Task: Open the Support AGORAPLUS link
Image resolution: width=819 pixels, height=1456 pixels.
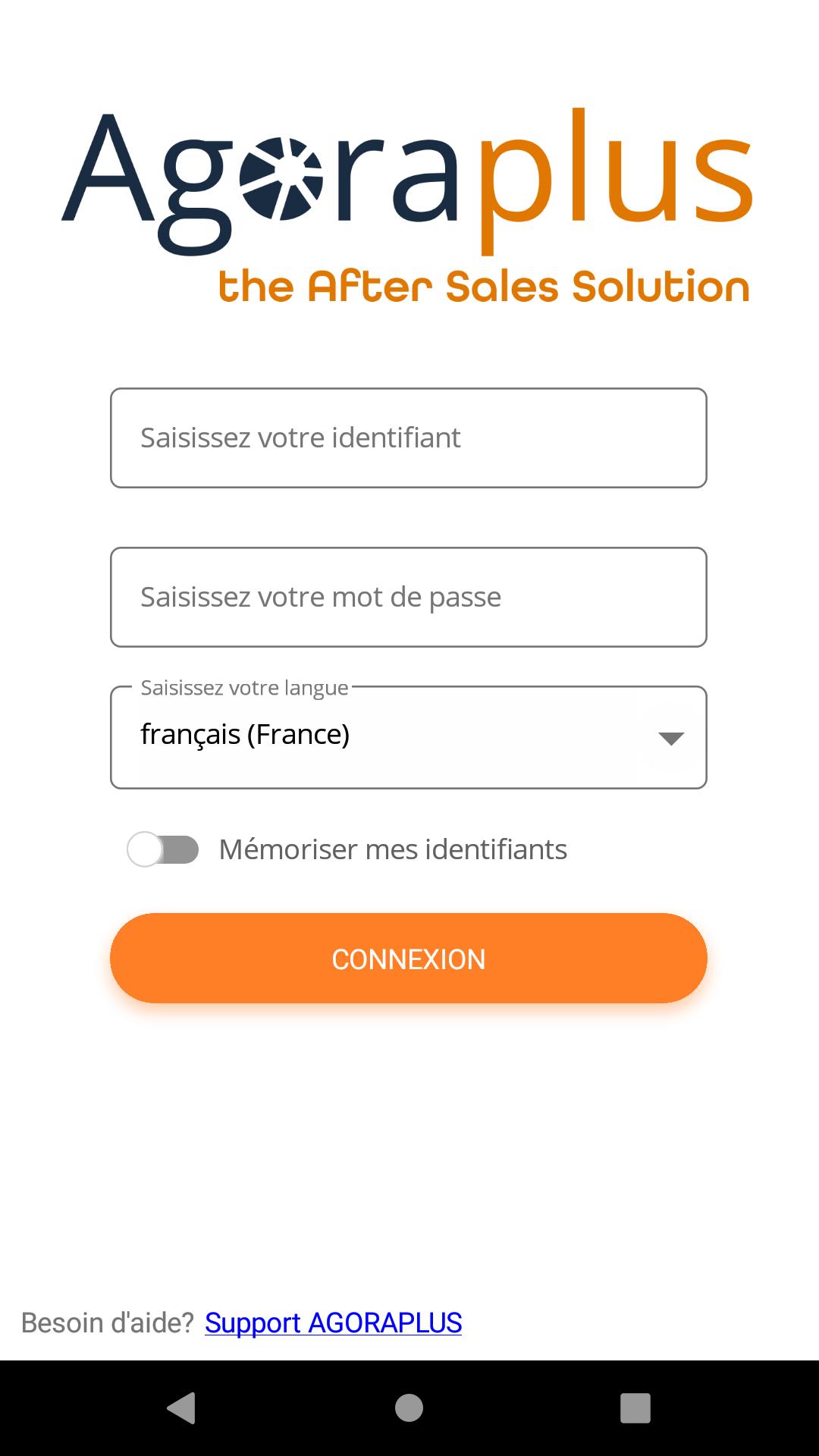Action: 334,1323
